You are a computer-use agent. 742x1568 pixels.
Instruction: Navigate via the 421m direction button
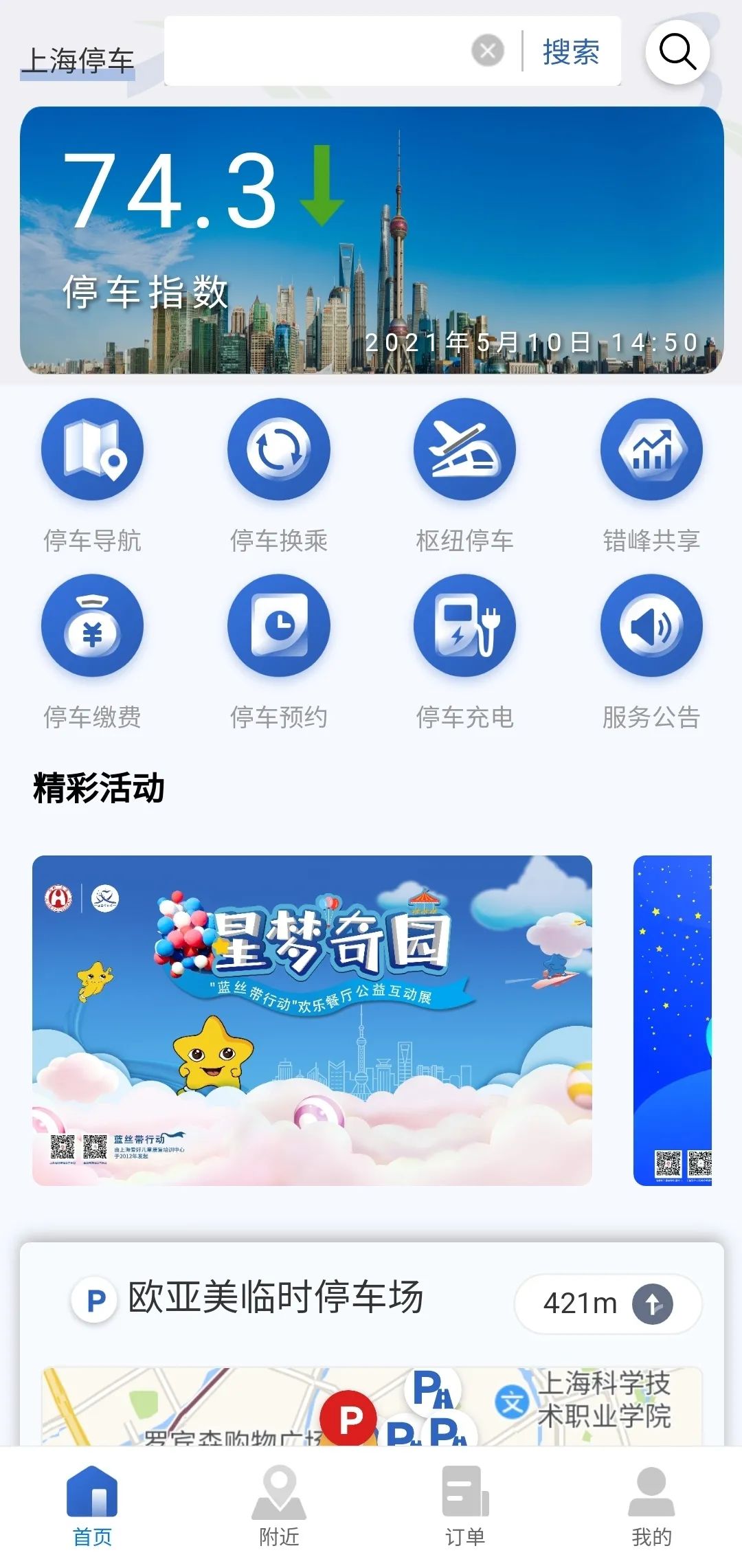pos(608,1303)
